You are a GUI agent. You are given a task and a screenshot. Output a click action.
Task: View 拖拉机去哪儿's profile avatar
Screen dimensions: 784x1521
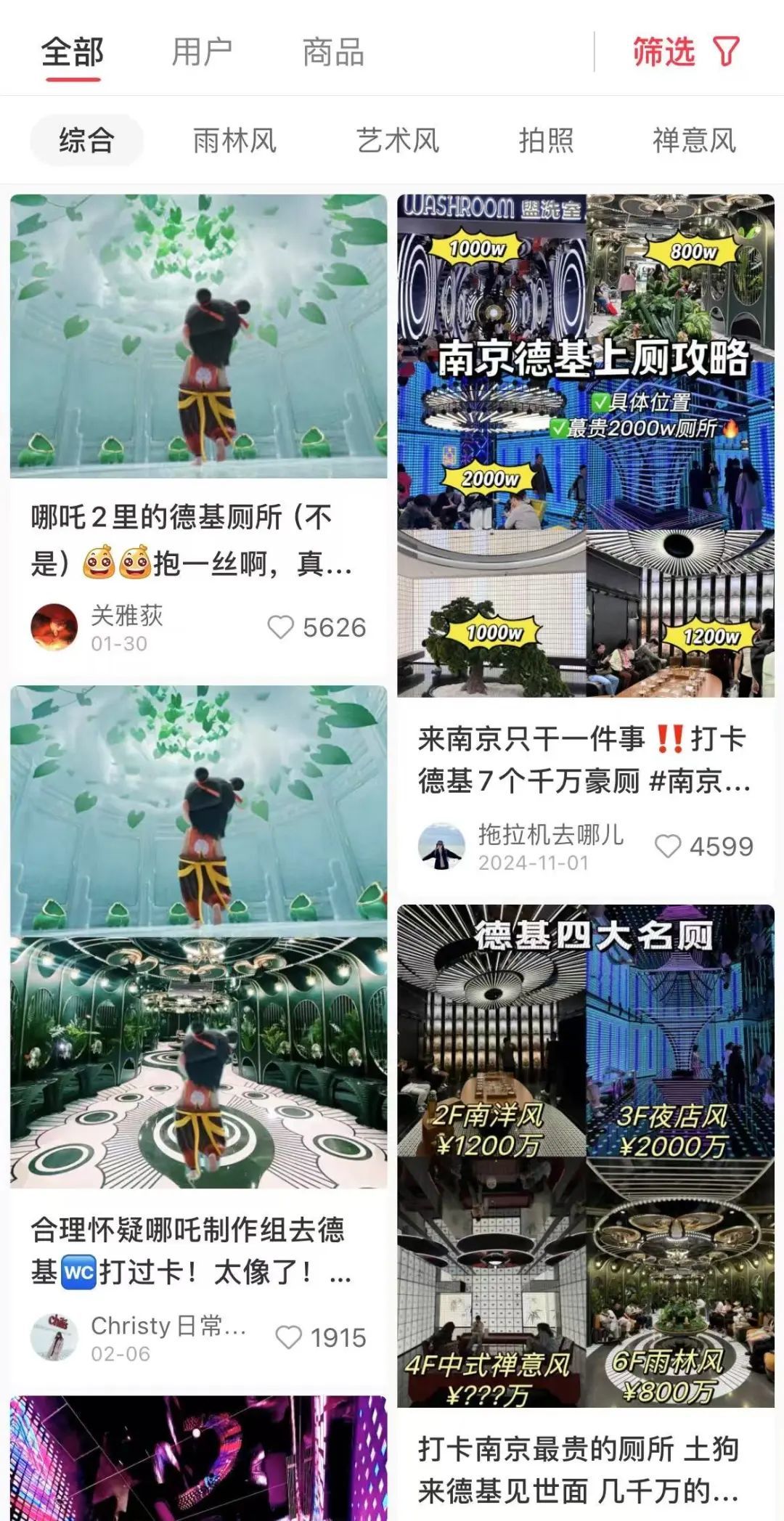[x=441, y=847]
